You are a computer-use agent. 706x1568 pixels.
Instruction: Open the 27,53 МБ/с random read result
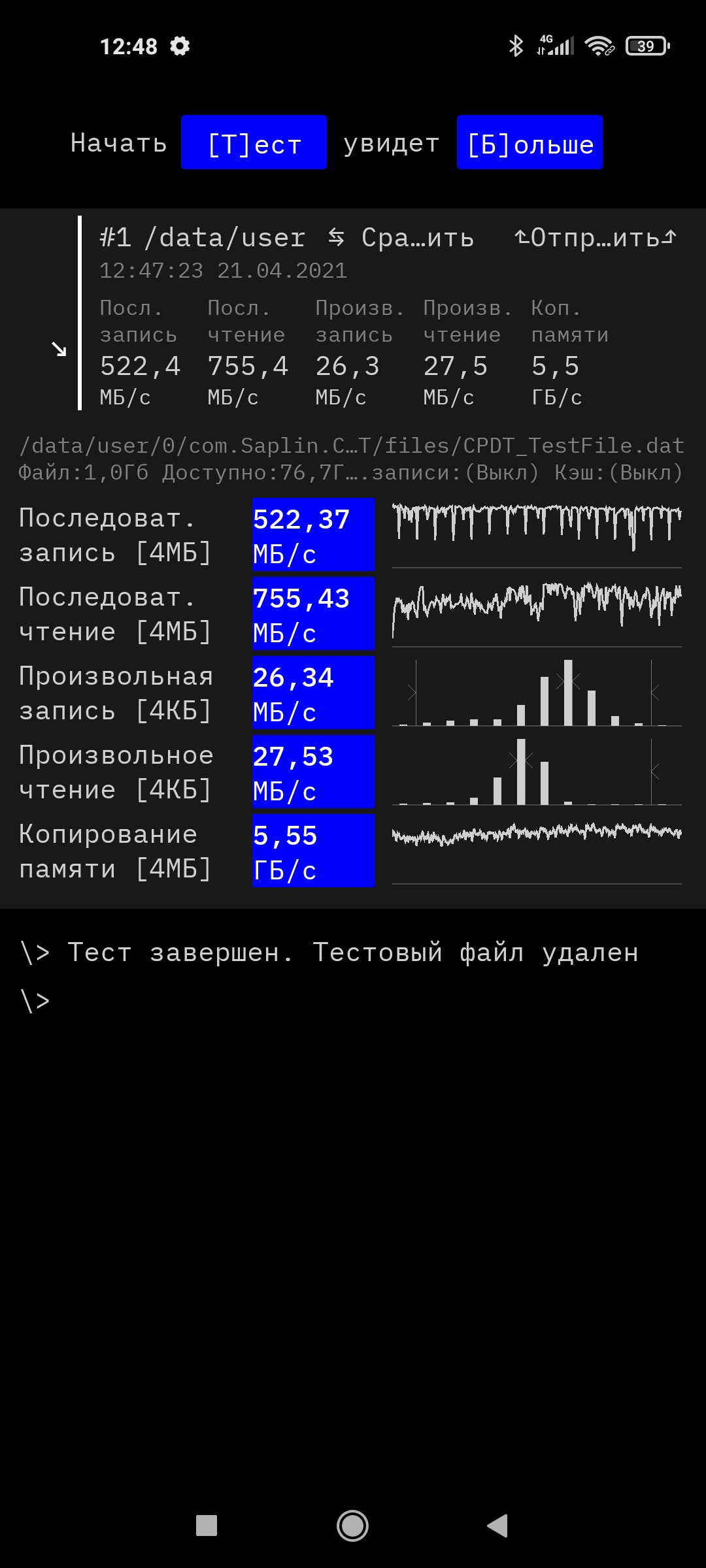313,772
